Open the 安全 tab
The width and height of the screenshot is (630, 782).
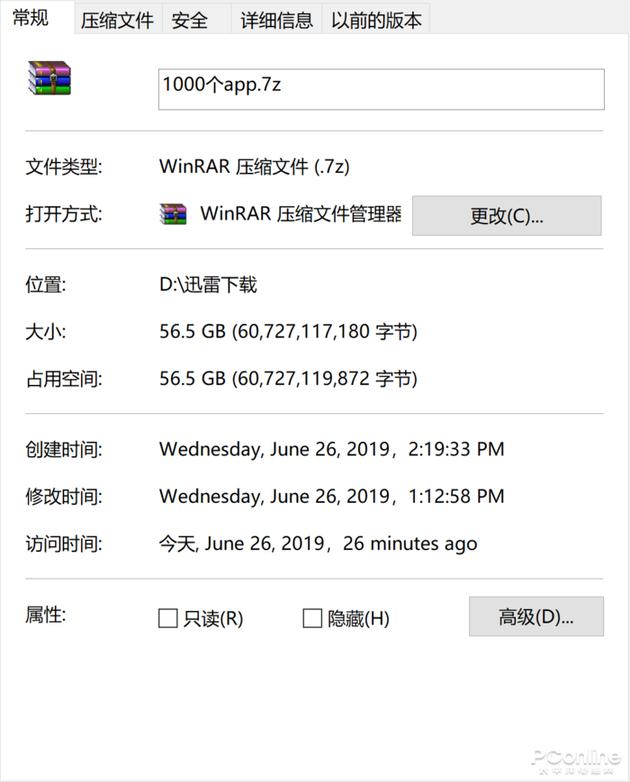(x=190, y=19)
